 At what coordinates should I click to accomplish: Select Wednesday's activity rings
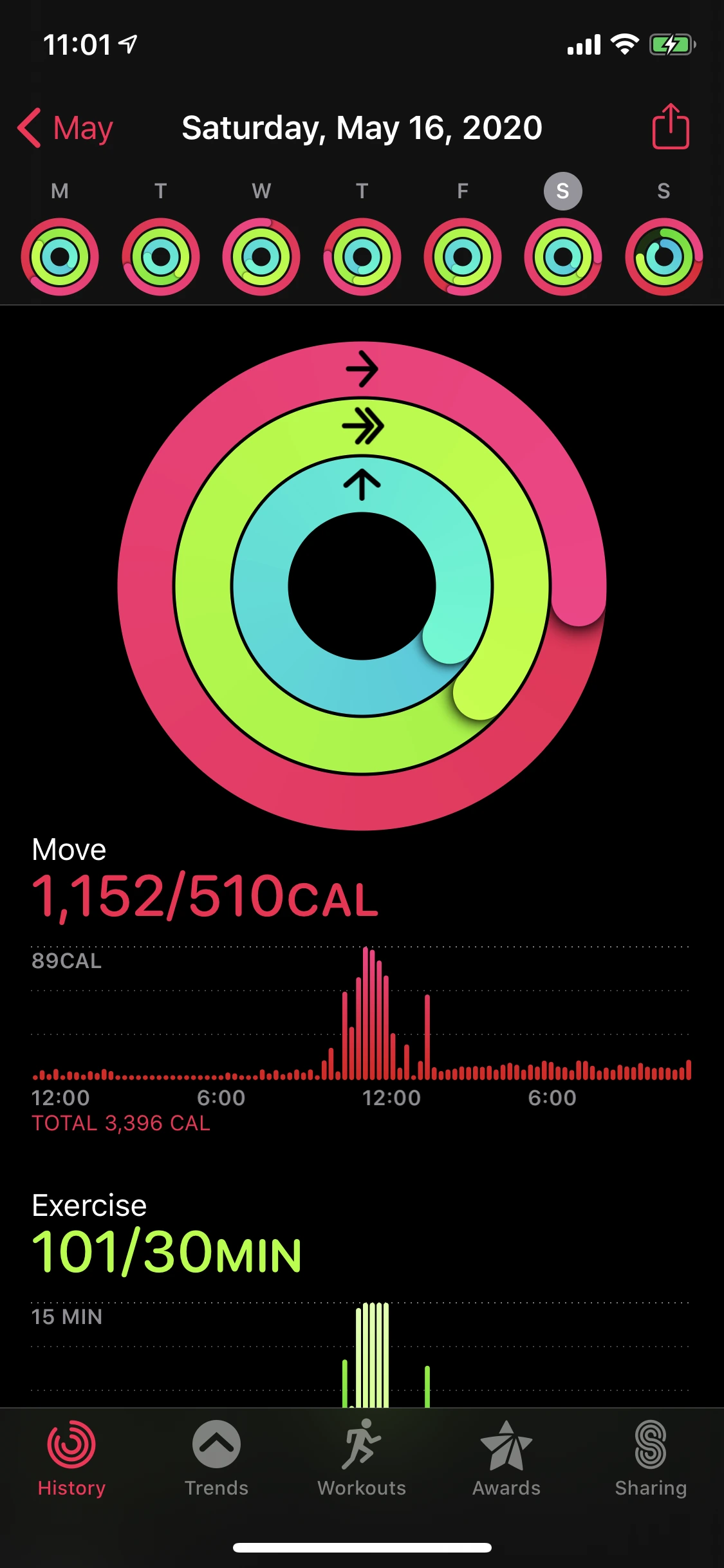[261, 256]
